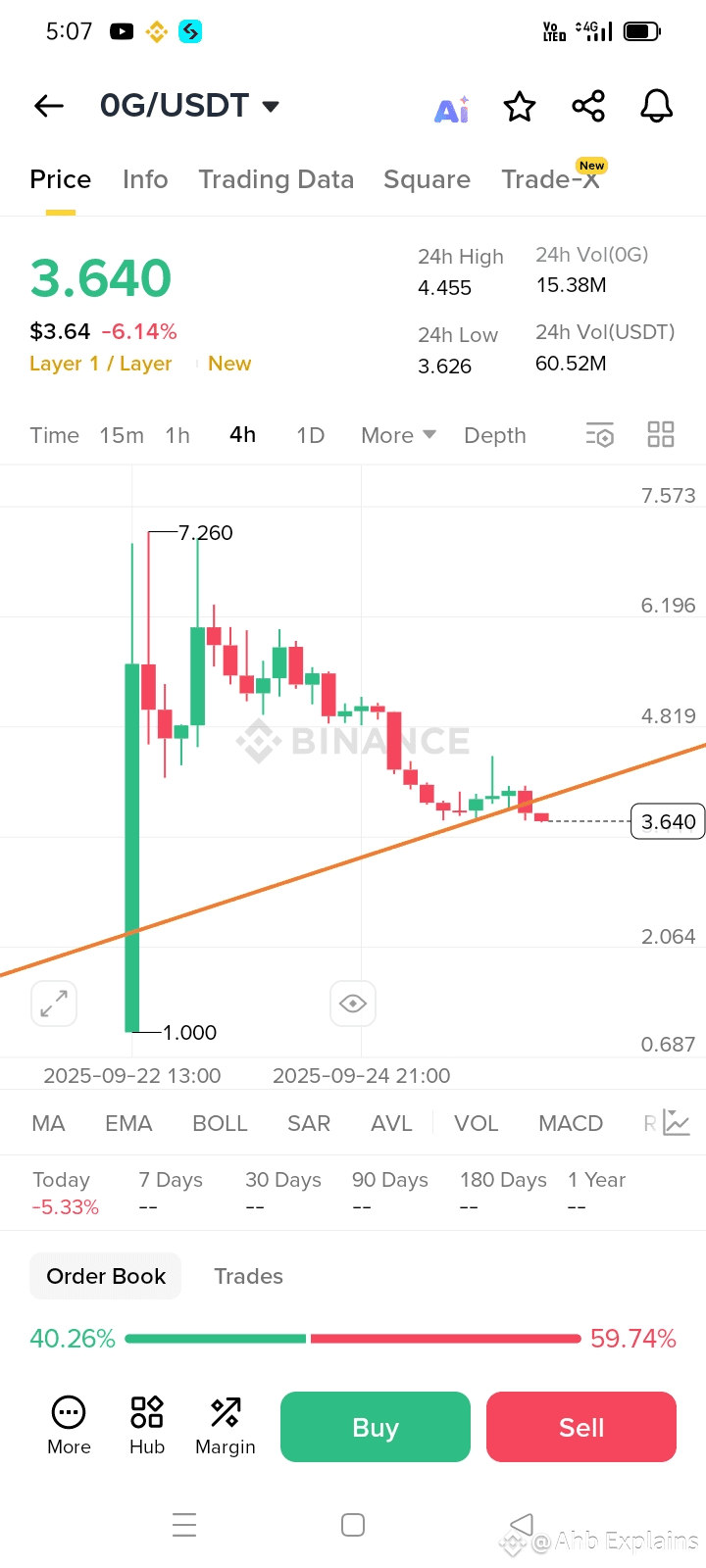Open price alert bell

tap(657, 106)
